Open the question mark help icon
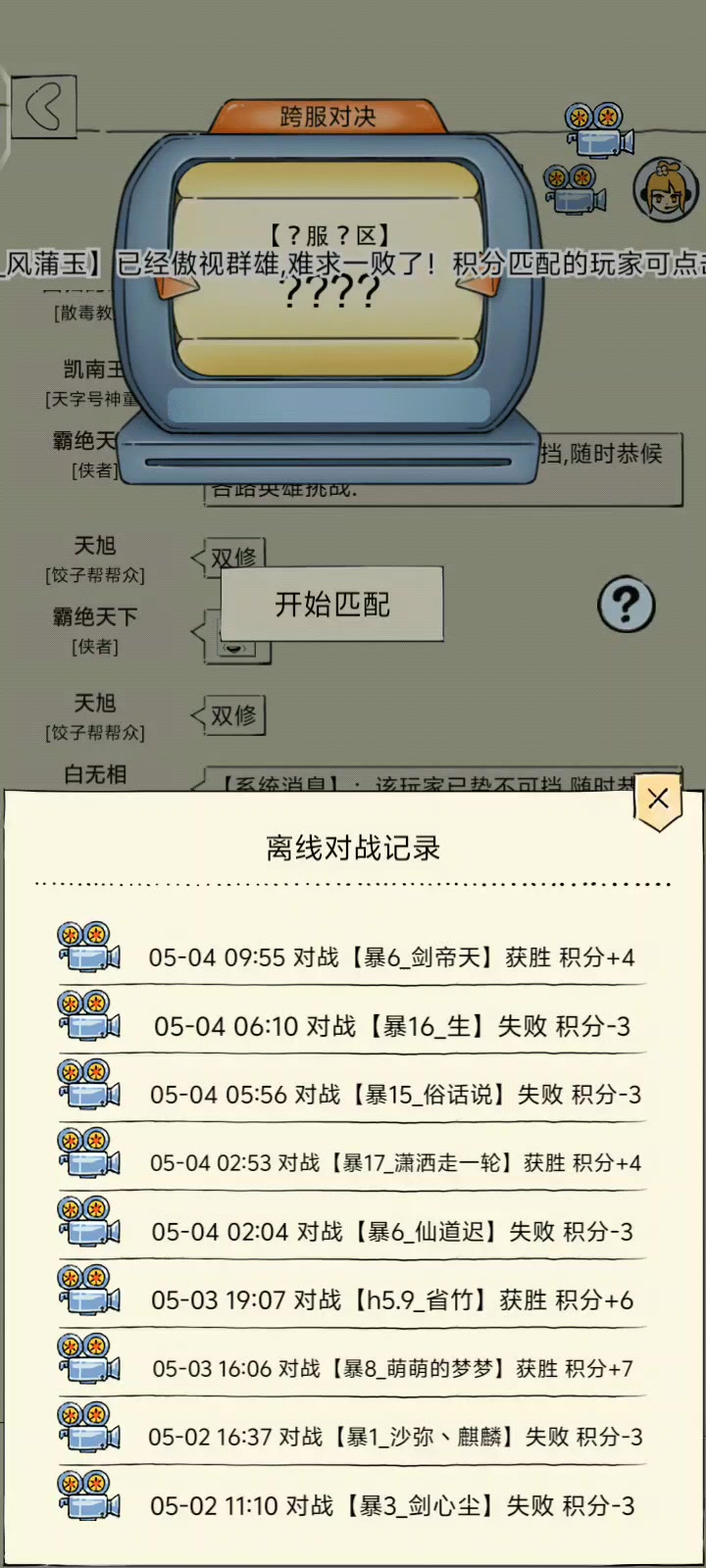The image size is (706, 1568). point(626,605)
